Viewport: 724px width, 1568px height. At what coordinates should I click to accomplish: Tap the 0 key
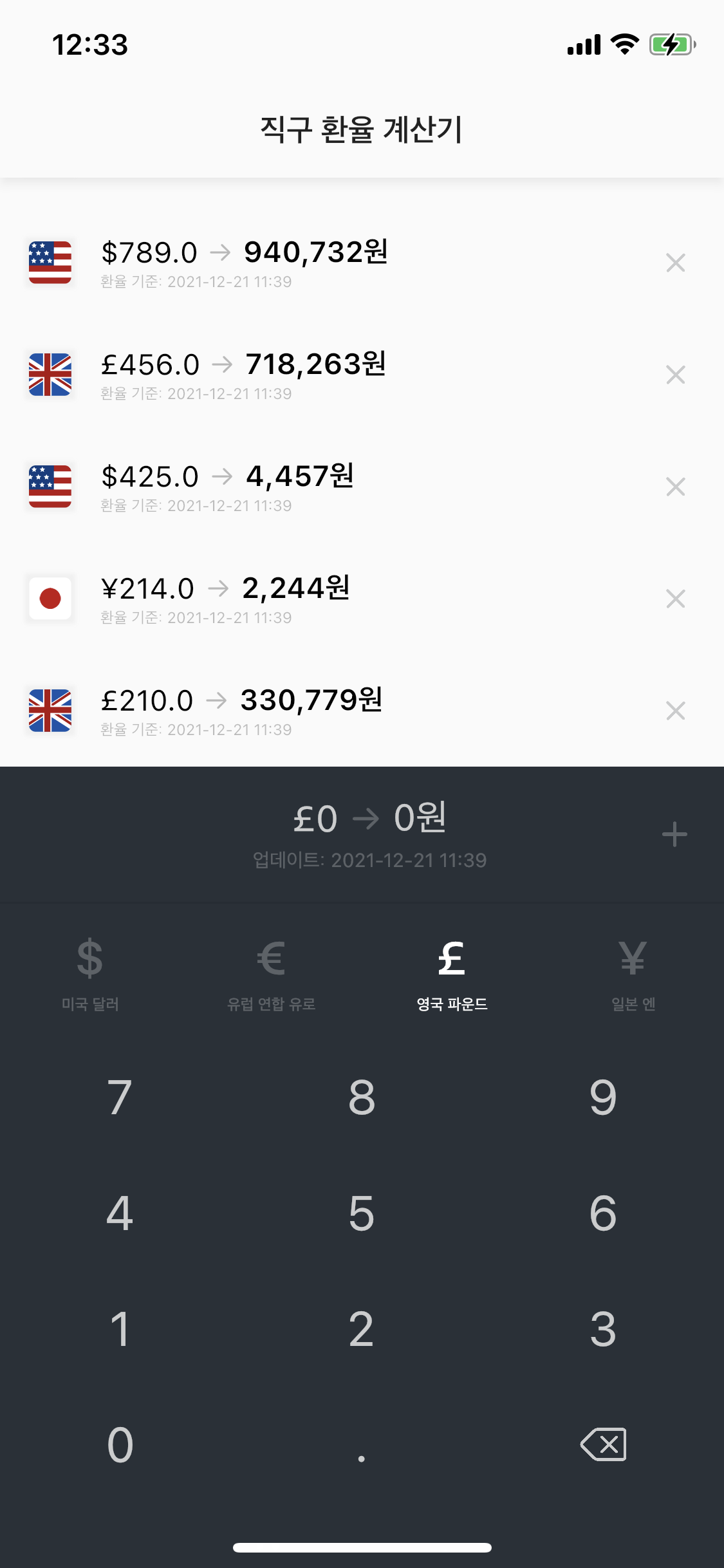coord(120,1445)
